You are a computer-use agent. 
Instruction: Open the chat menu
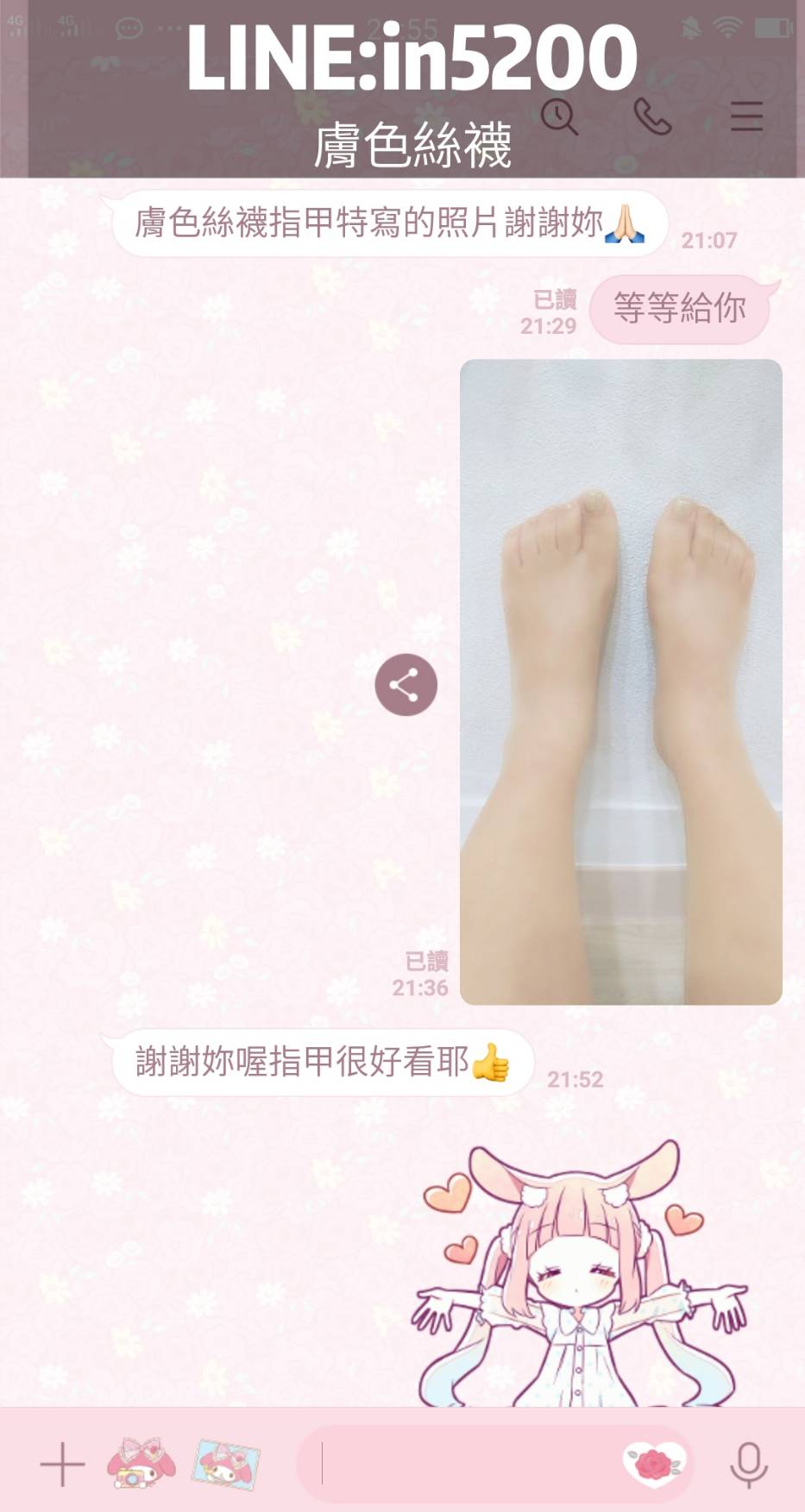click(x=746, y=116)
